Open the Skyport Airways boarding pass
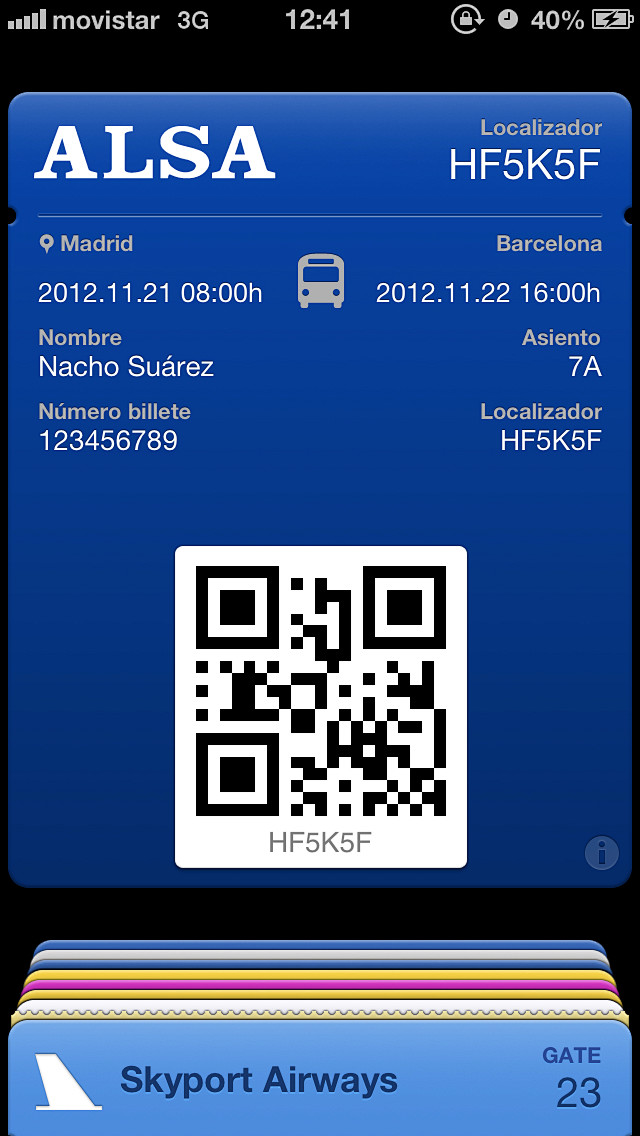The image size is (640, 1136). (x=320, y=1082)
